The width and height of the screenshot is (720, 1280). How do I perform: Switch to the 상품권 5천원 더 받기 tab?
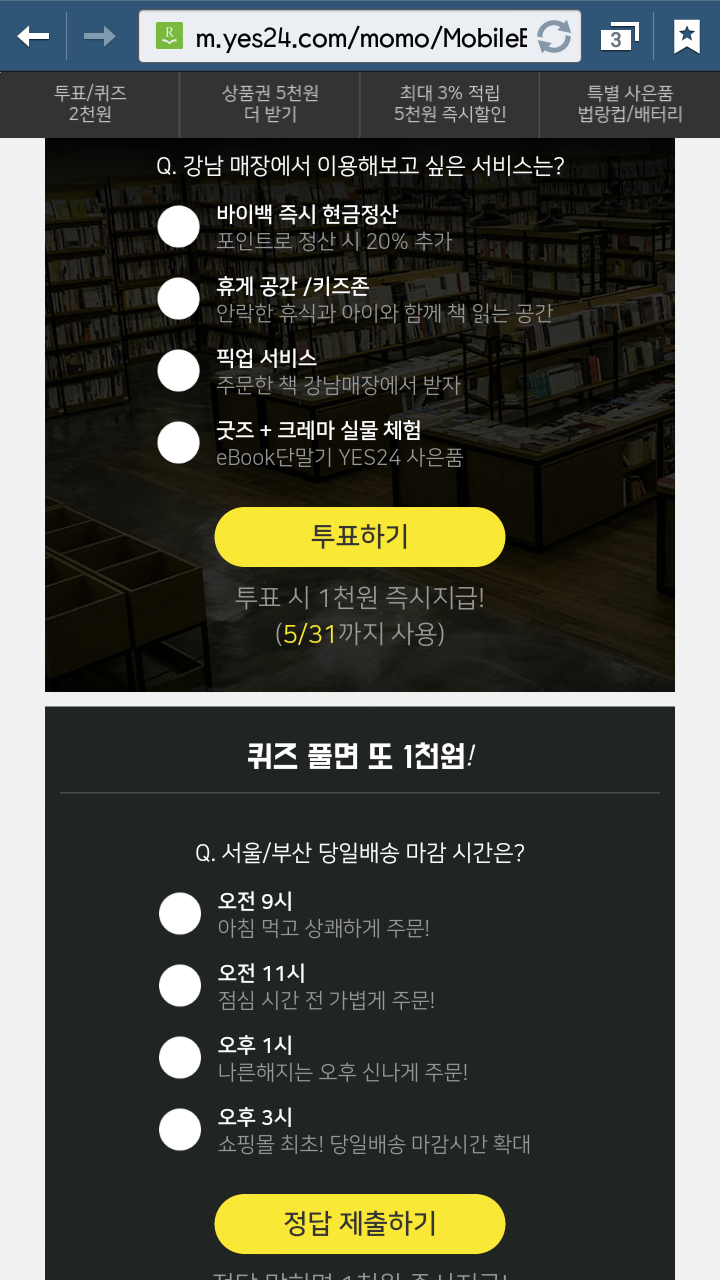click(x=270, y=104)
